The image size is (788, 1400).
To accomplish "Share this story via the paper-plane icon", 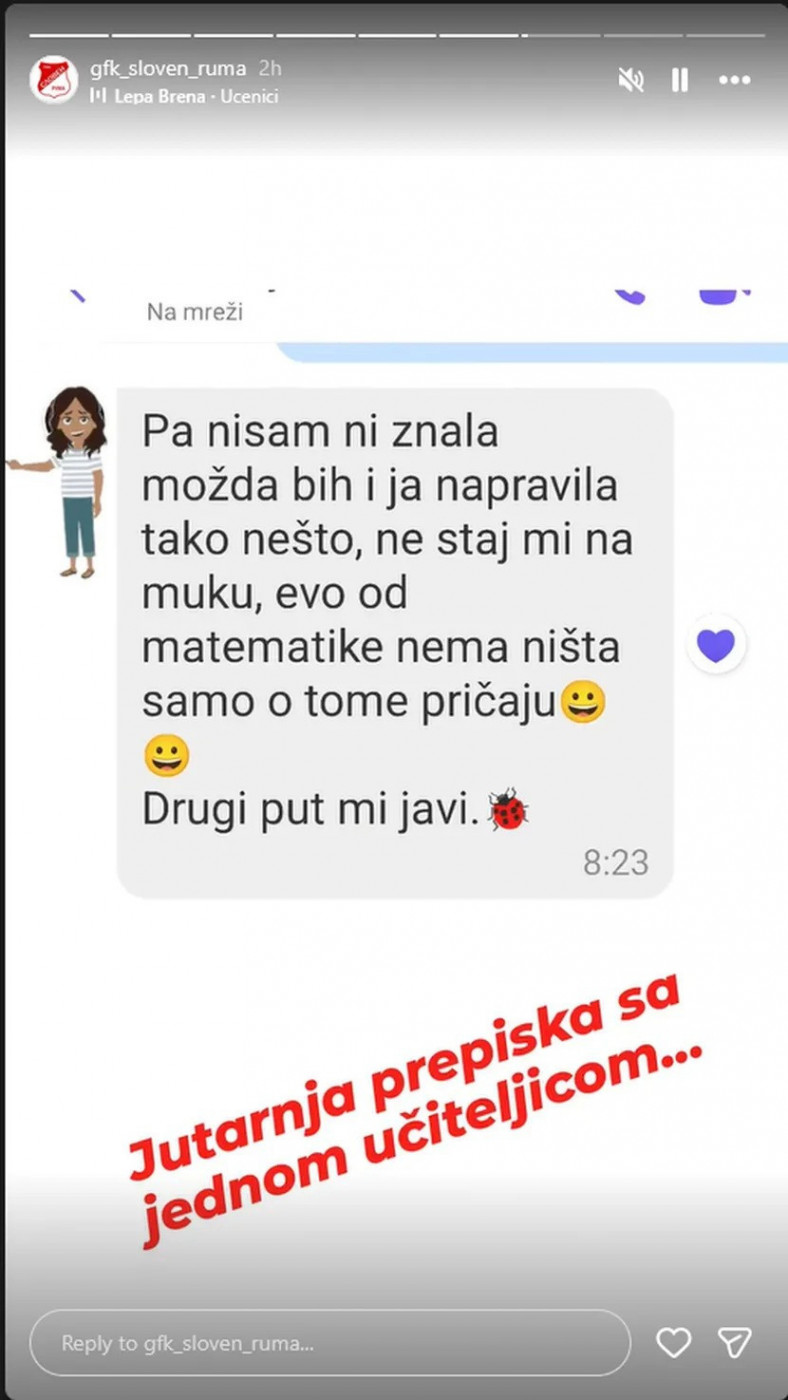I will pos(735,1343).
